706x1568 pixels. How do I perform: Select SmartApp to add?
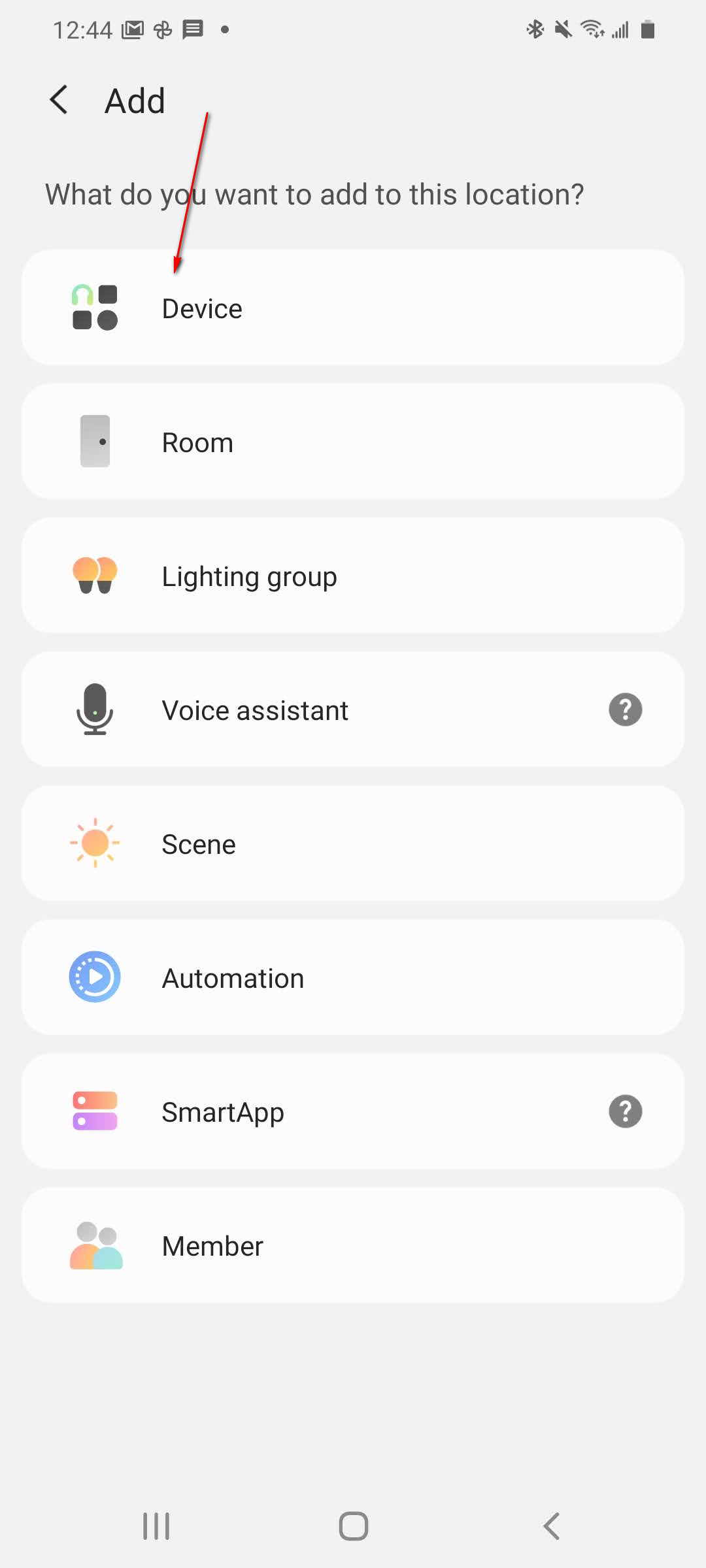point(314,1112)
